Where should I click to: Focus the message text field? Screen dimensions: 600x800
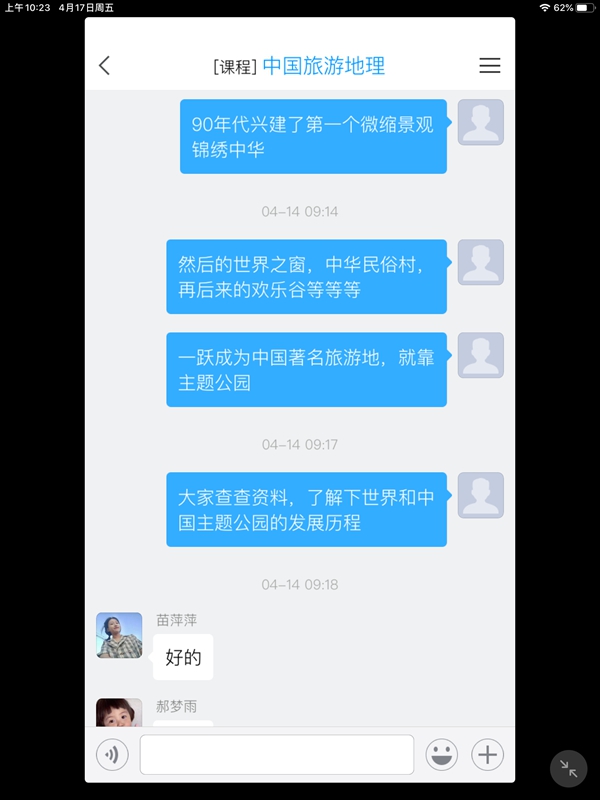pos(276,755)
